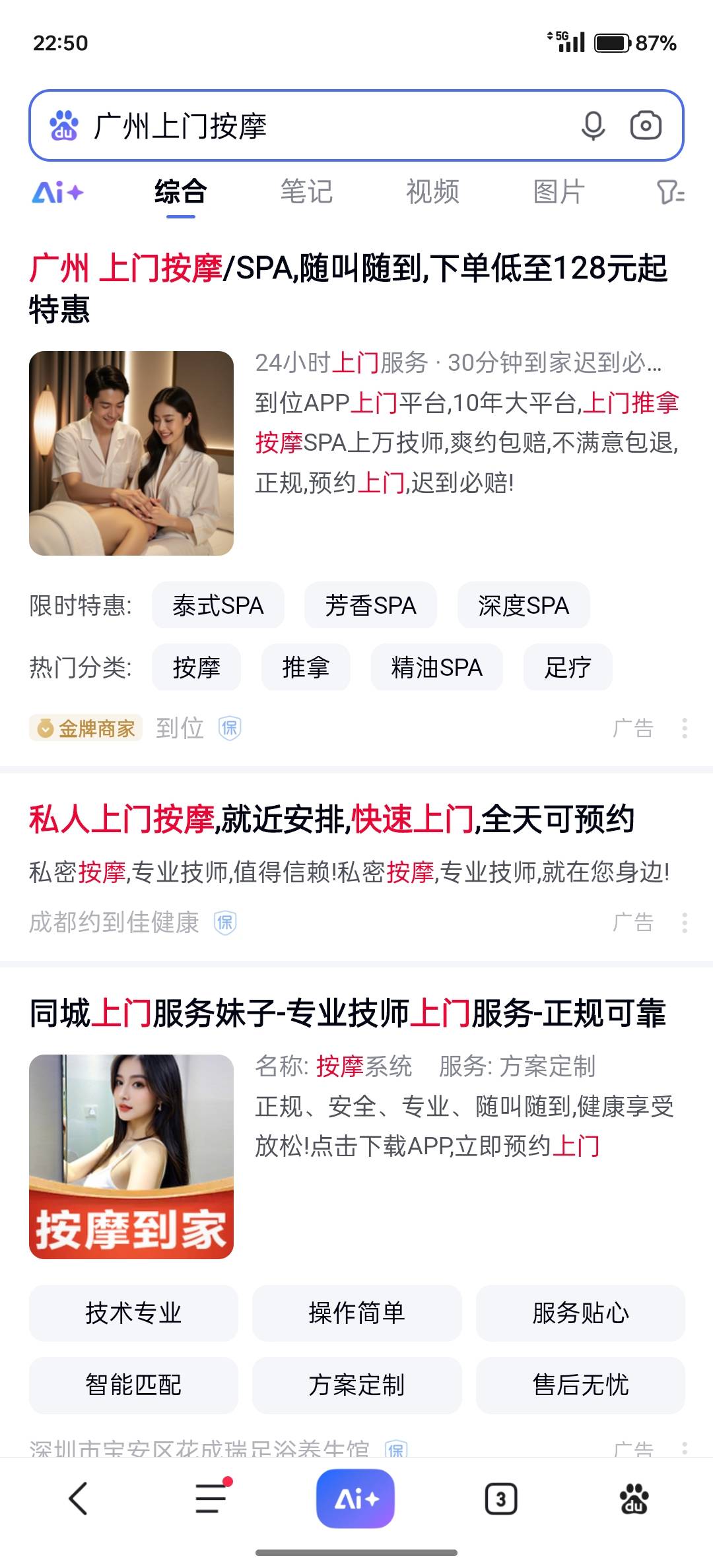Tap the 技术专业 chip
This screenshot has height=1568, width=713.
click(133, 1313)
